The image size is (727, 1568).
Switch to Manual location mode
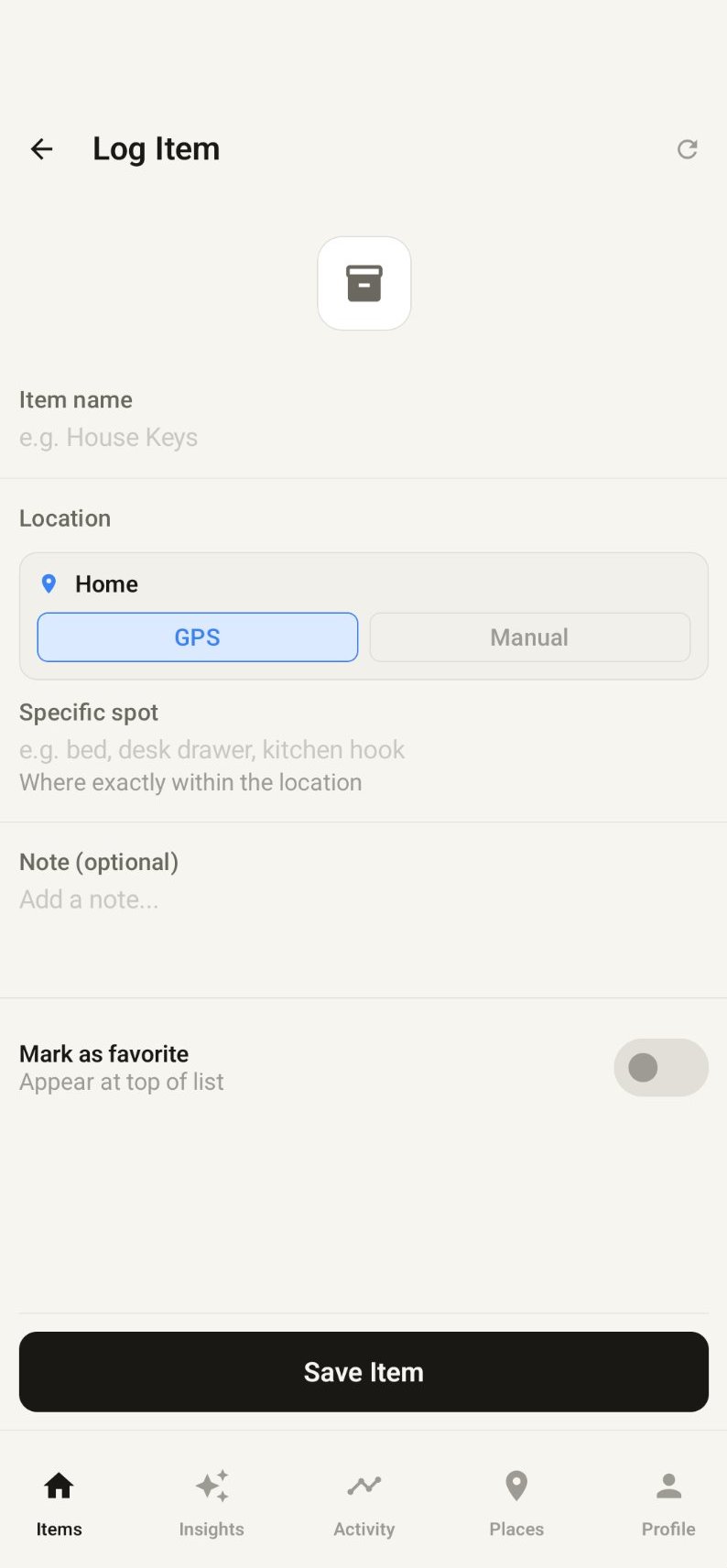coord(529,637)
